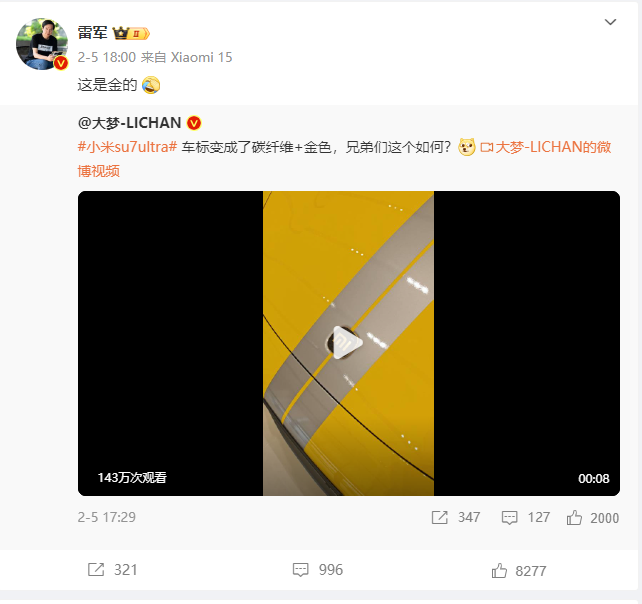Viewport: 642px width, 604px height.
Task: Like the original post with 2000 likes
Action: (x=592, y=518)
